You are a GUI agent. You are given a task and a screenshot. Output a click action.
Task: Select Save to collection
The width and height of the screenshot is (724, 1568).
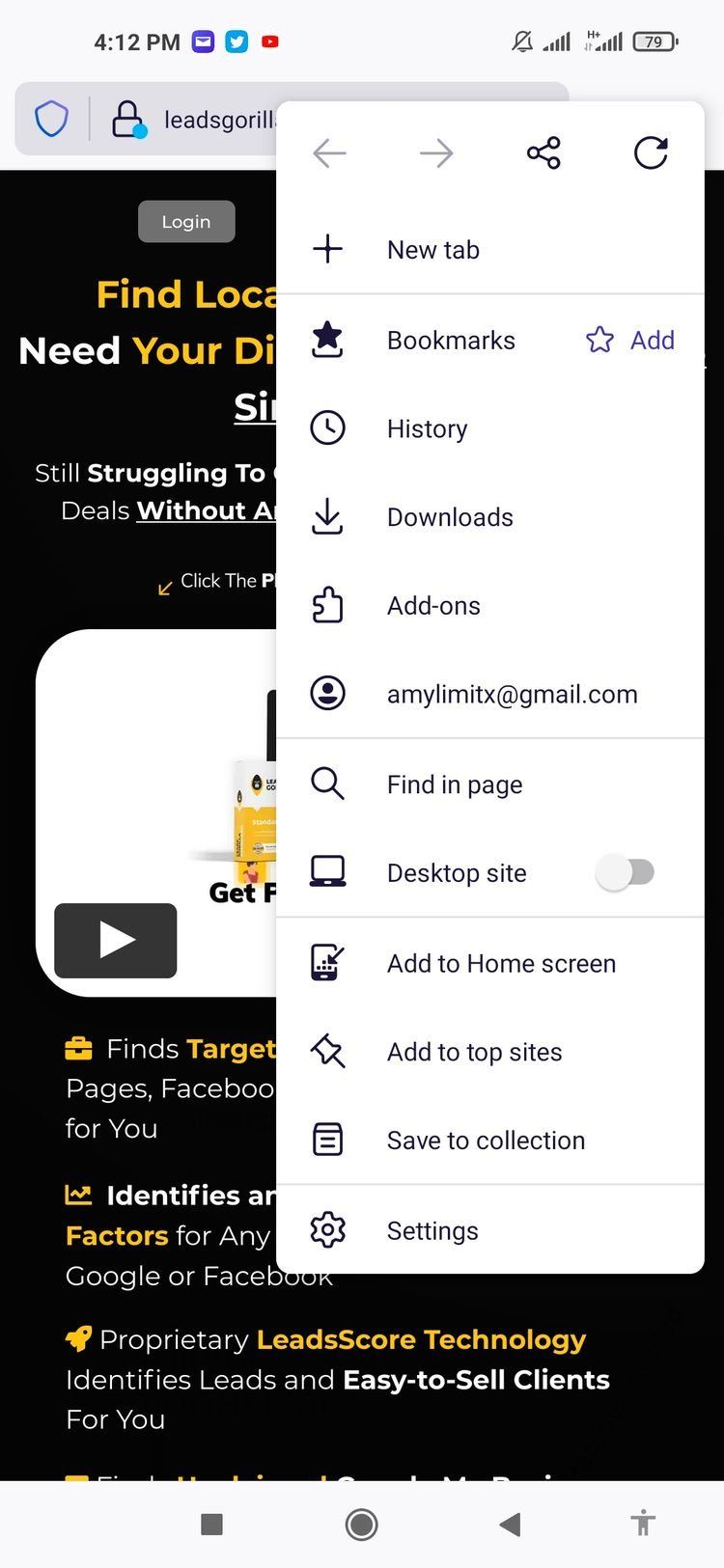point(486,1141)
